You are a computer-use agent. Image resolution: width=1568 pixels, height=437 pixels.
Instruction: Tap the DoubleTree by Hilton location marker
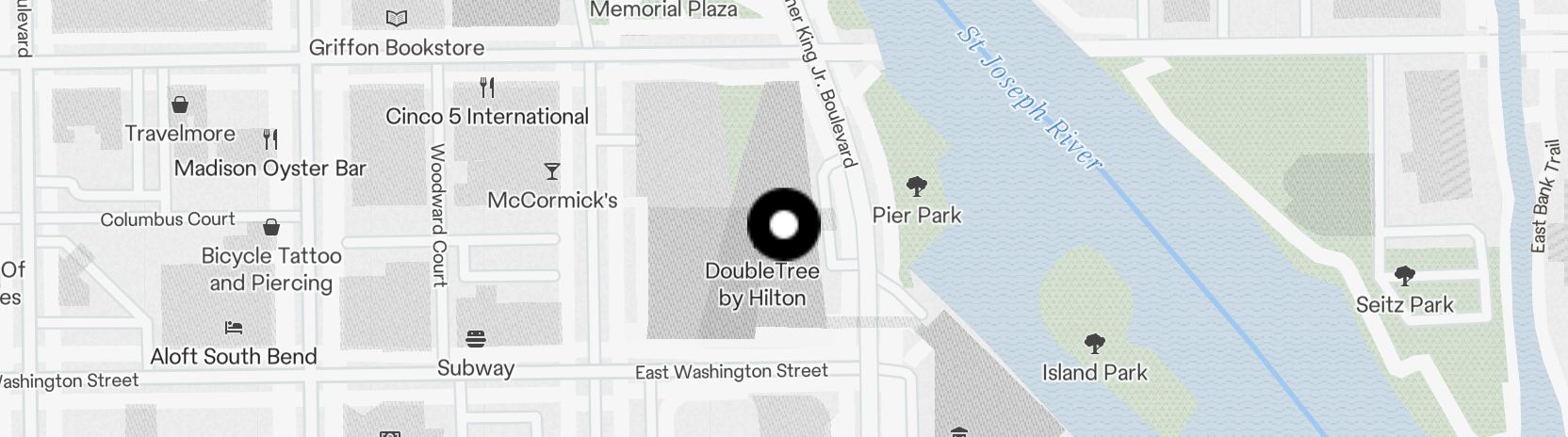[x=784, y=225]
